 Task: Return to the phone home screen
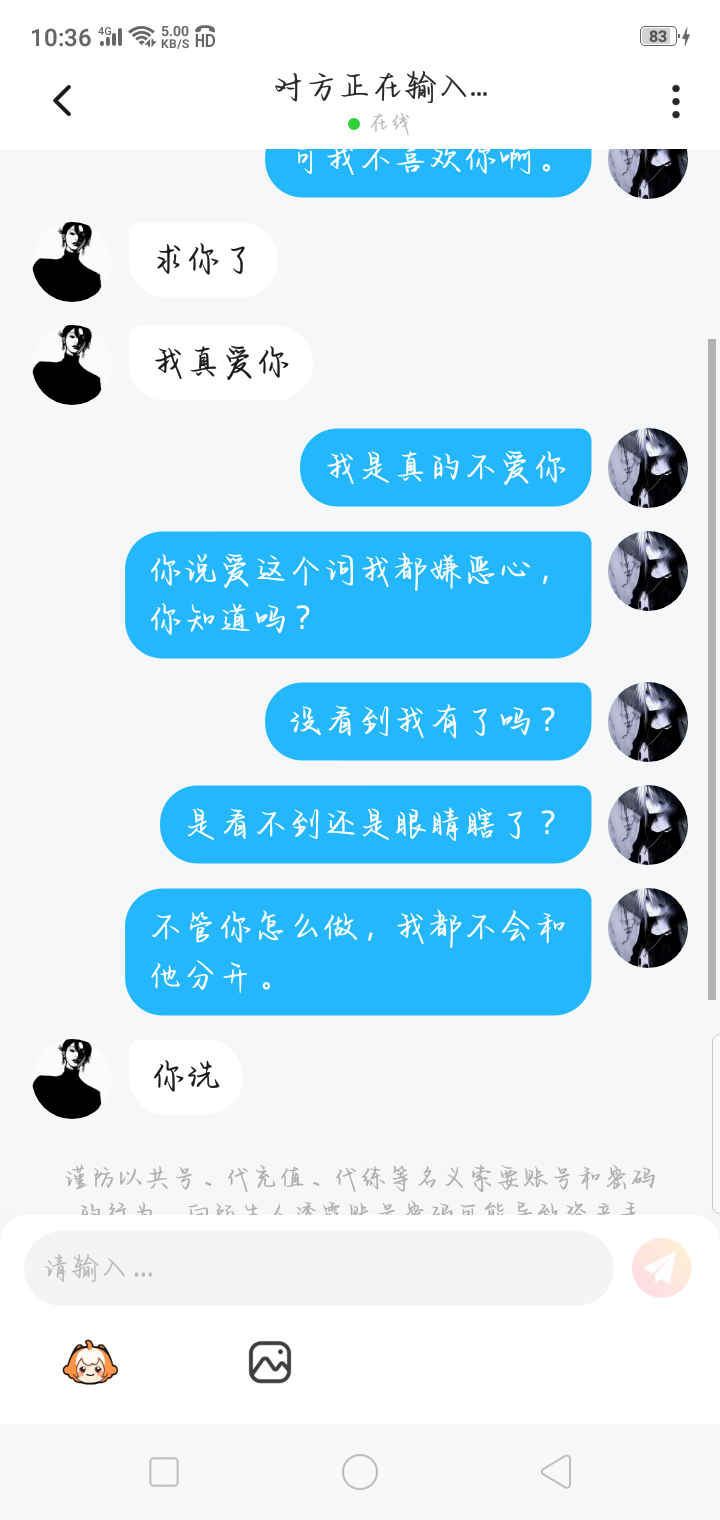coord(360,1472)
